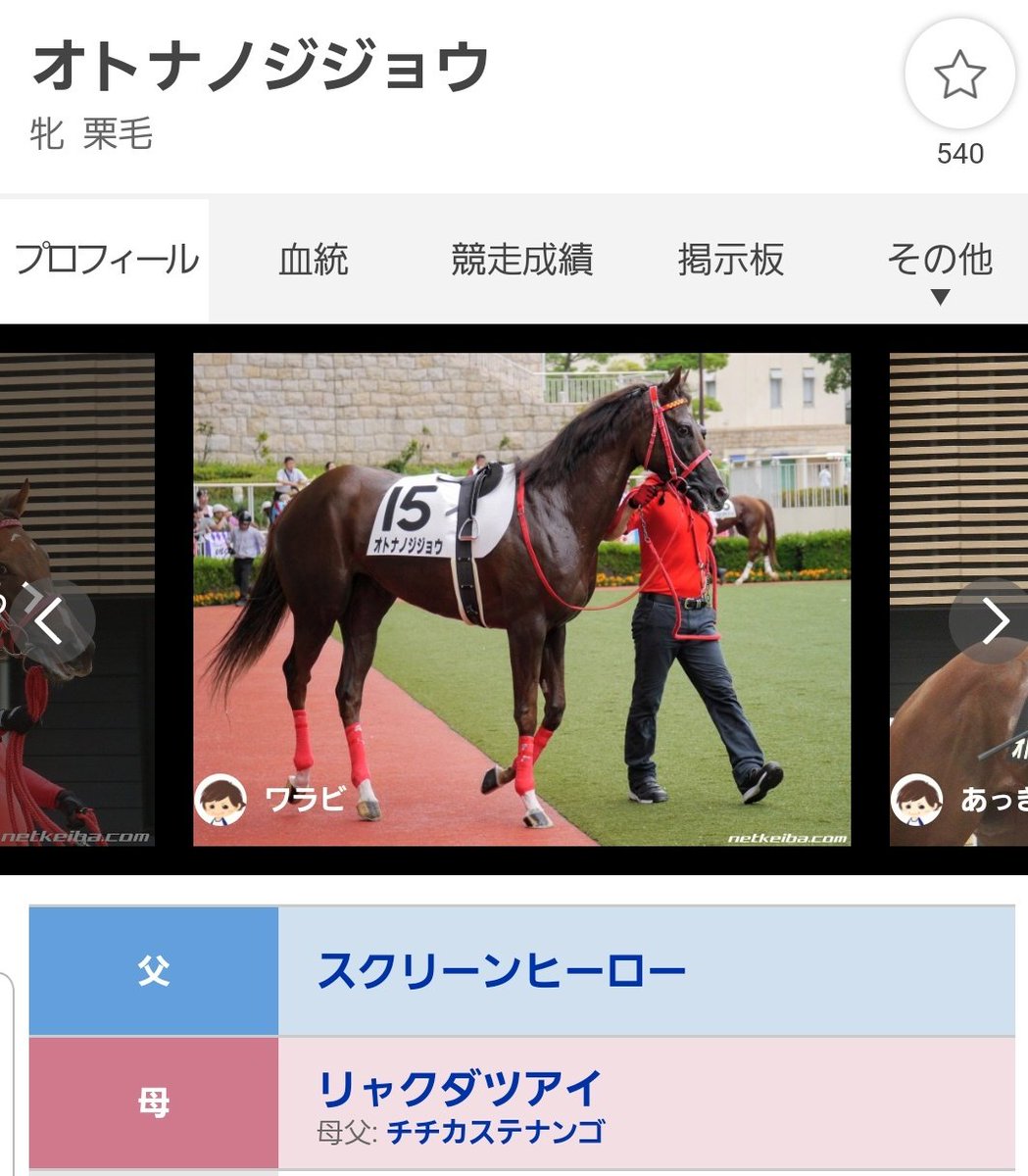Tap the star favorite icon

[958, 76]
